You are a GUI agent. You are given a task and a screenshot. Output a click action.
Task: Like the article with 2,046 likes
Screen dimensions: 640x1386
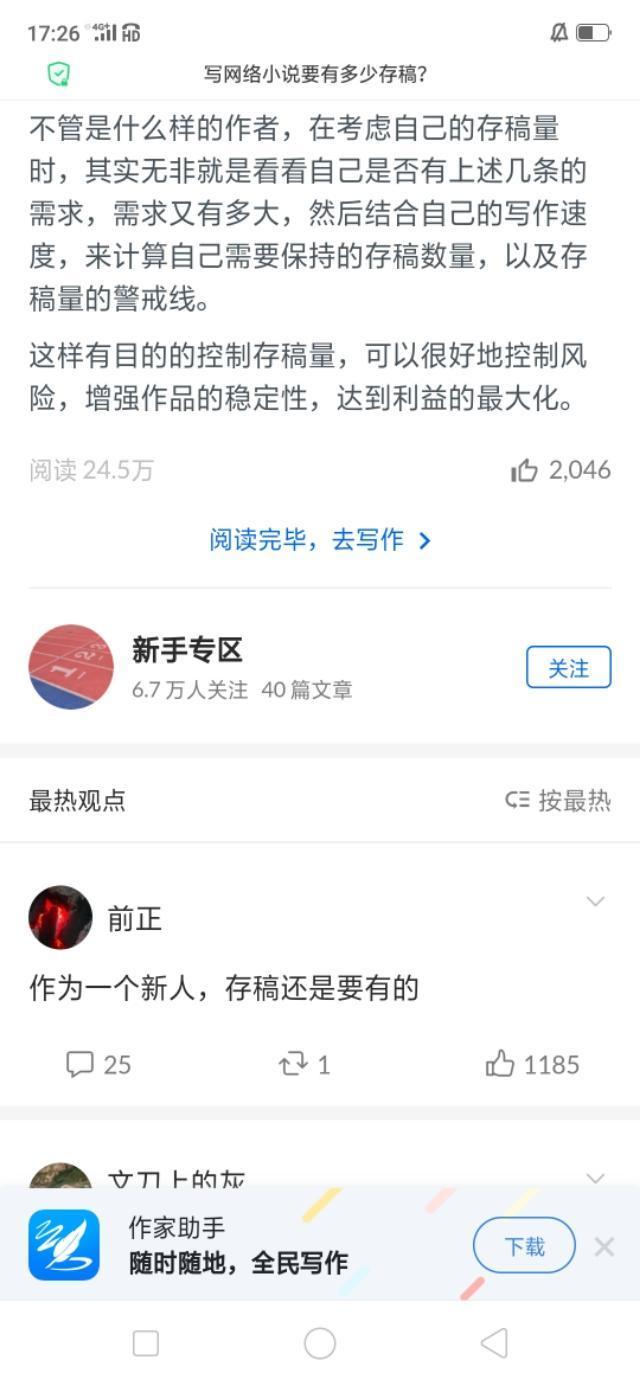click(560, 470)
